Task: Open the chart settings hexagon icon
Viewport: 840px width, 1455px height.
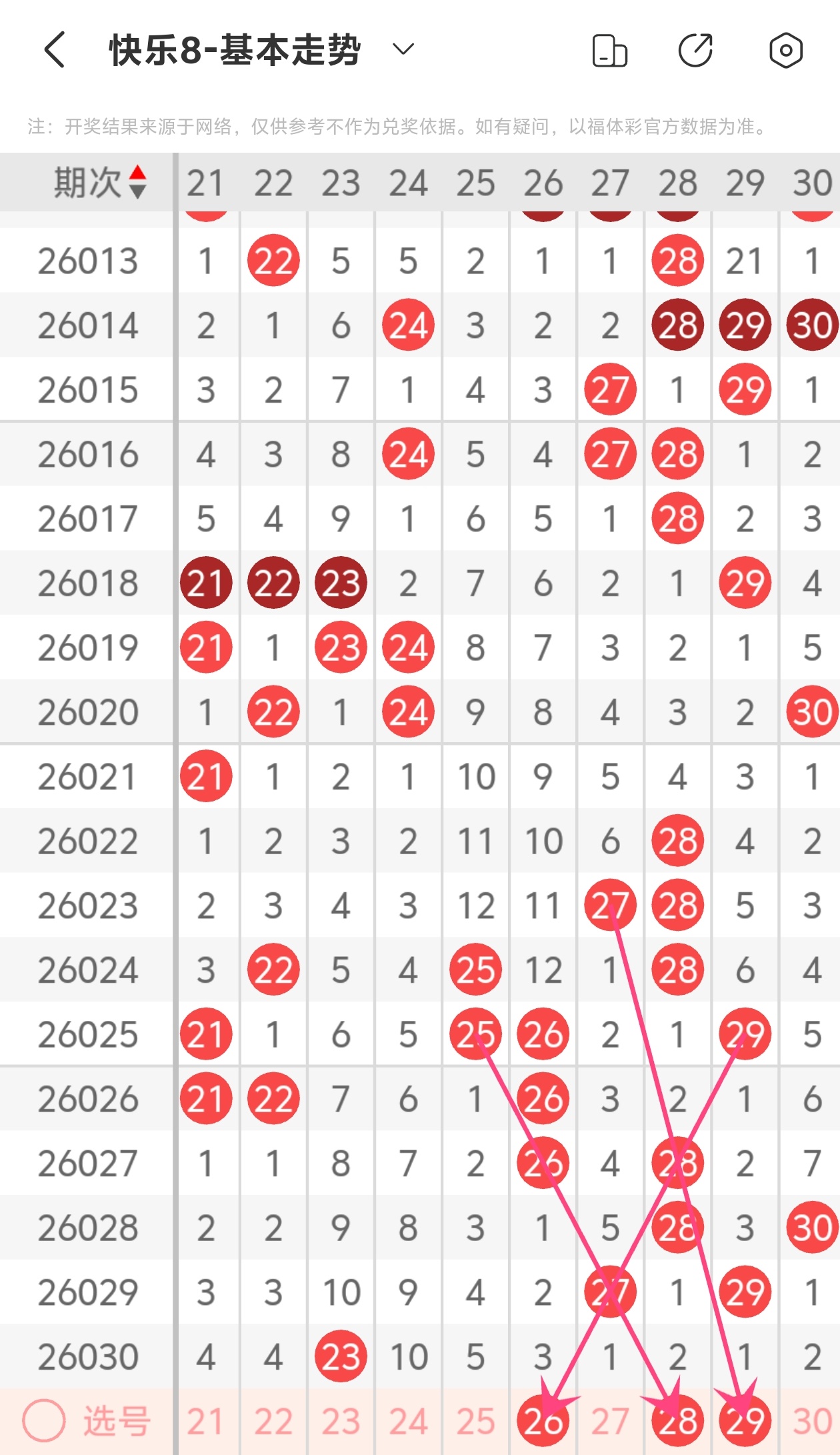Action: click(785, 50)
